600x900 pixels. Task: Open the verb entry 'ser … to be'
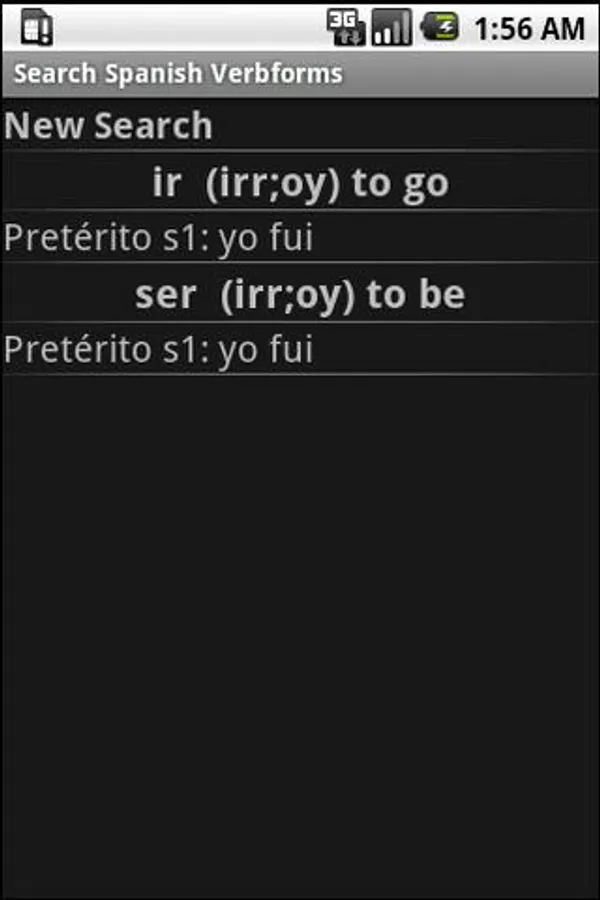[x=300, y=296]
